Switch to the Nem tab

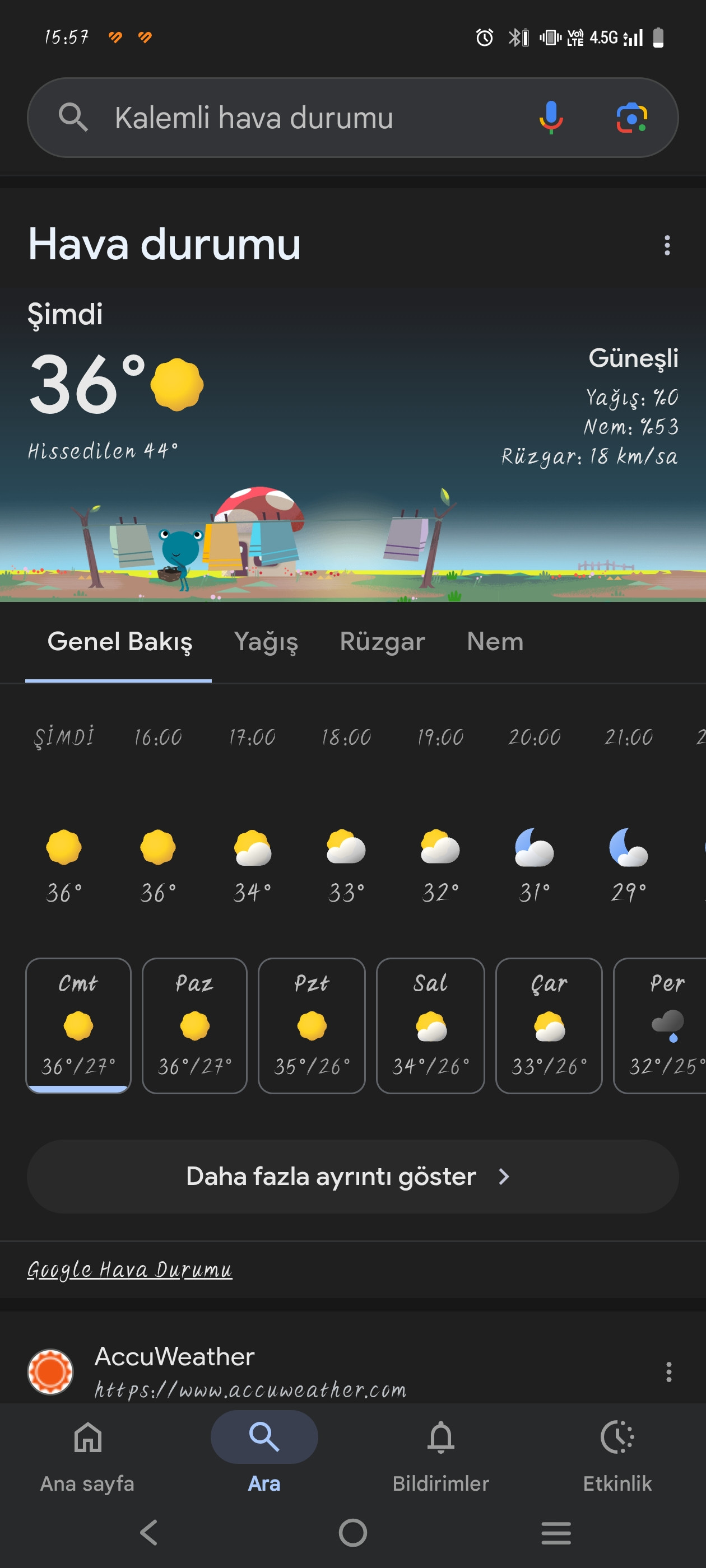point(495,642)
